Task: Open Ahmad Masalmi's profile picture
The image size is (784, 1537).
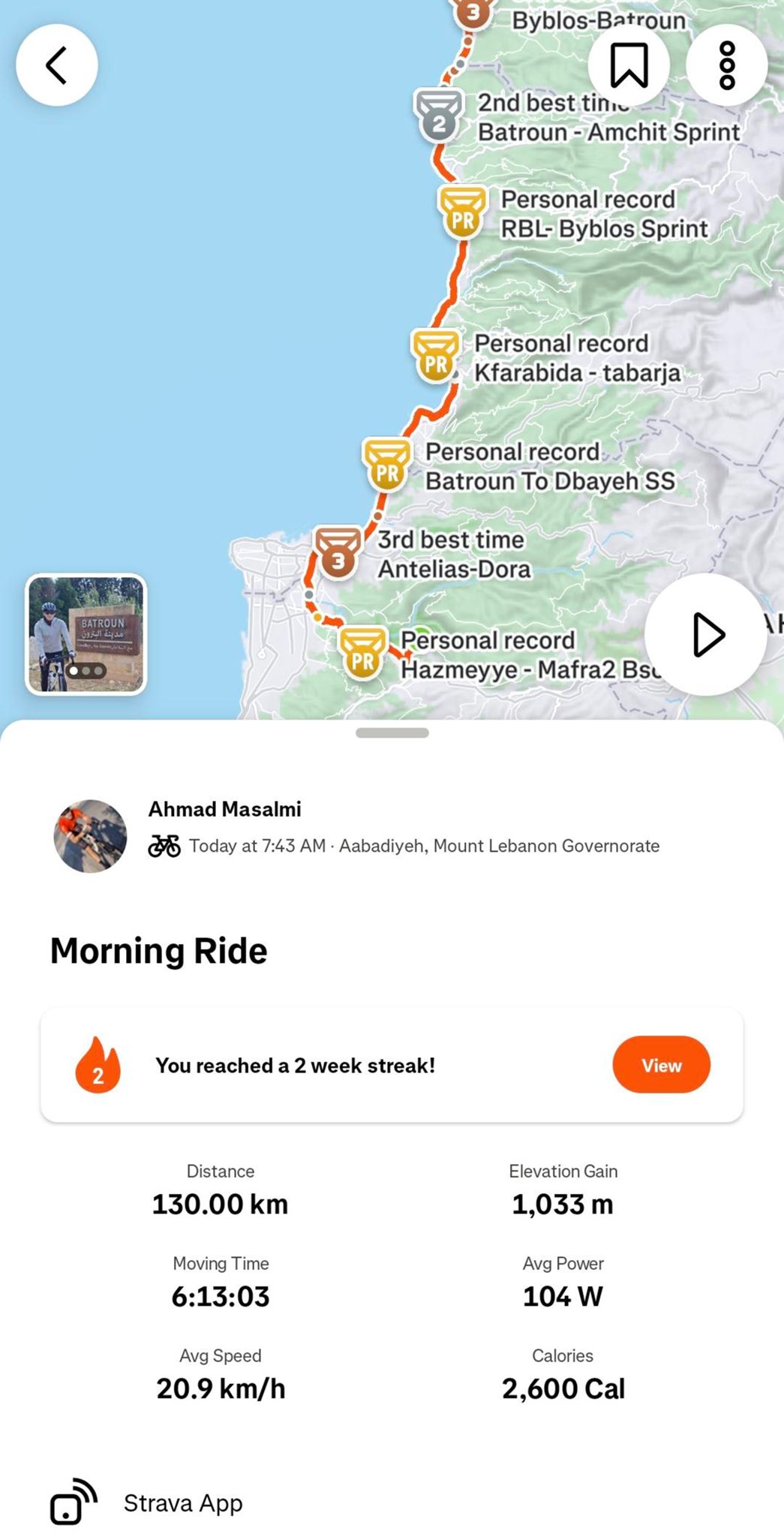Action: click(x=90, y=836)
